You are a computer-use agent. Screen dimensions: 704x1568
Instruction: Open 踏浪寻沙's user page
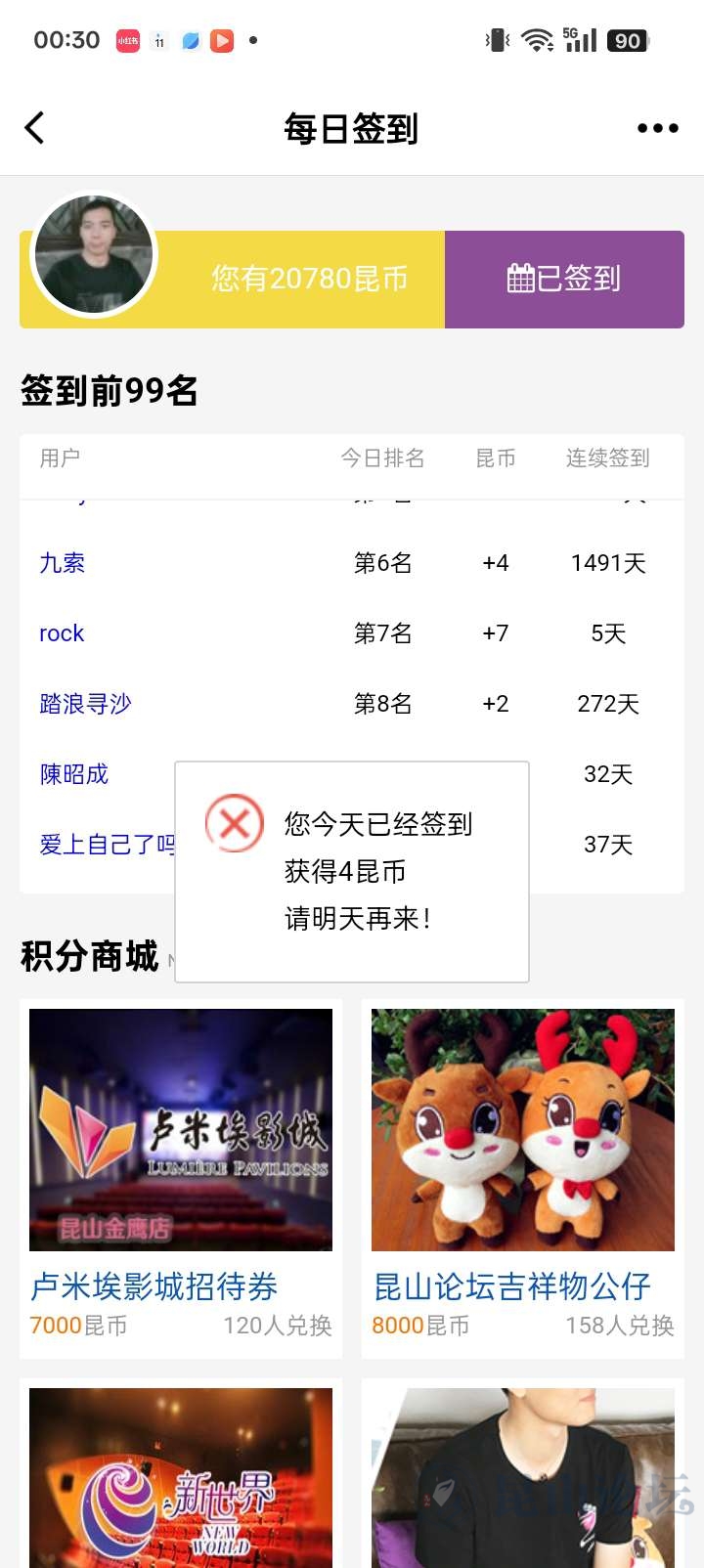coord(85,704)
